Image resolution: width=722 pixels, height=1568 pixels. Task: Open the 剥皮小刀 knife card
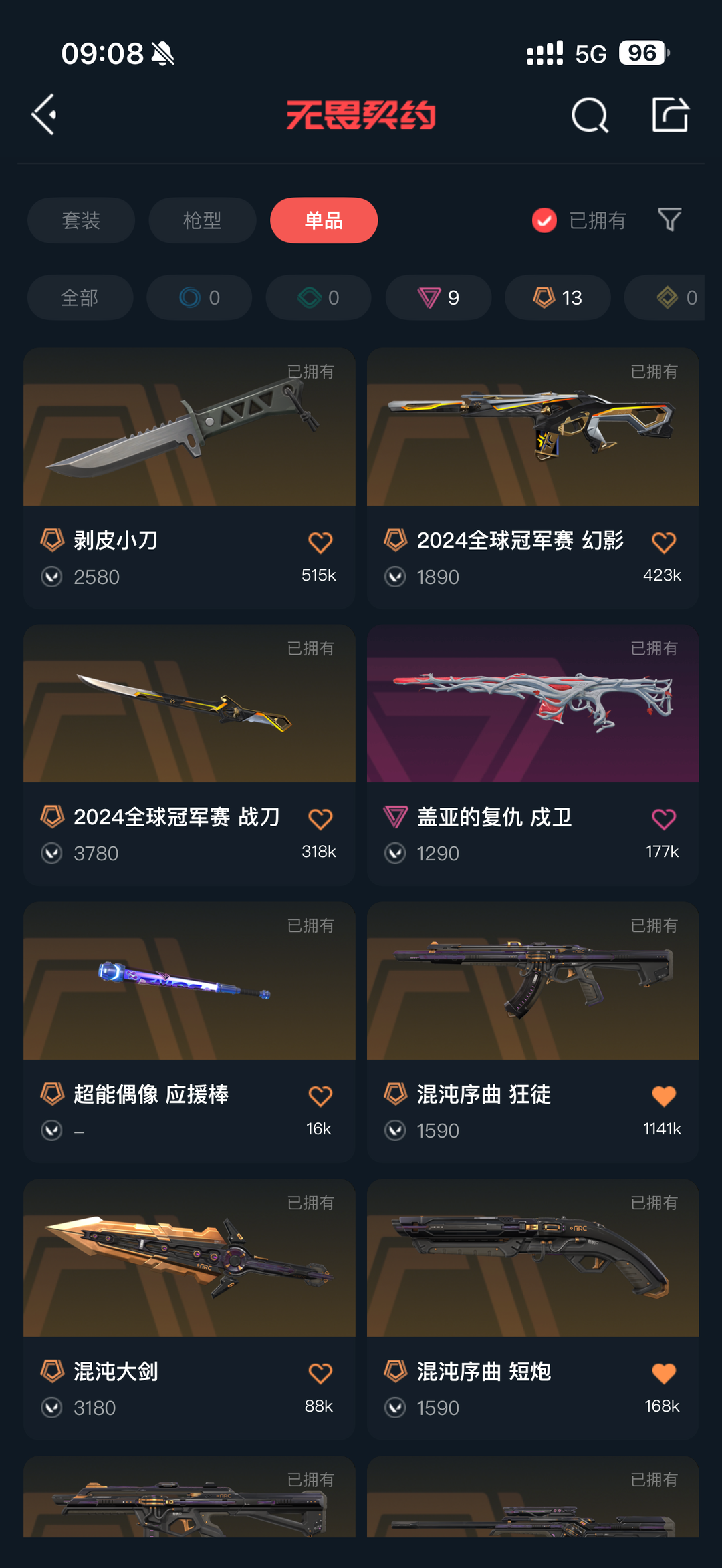189,478
